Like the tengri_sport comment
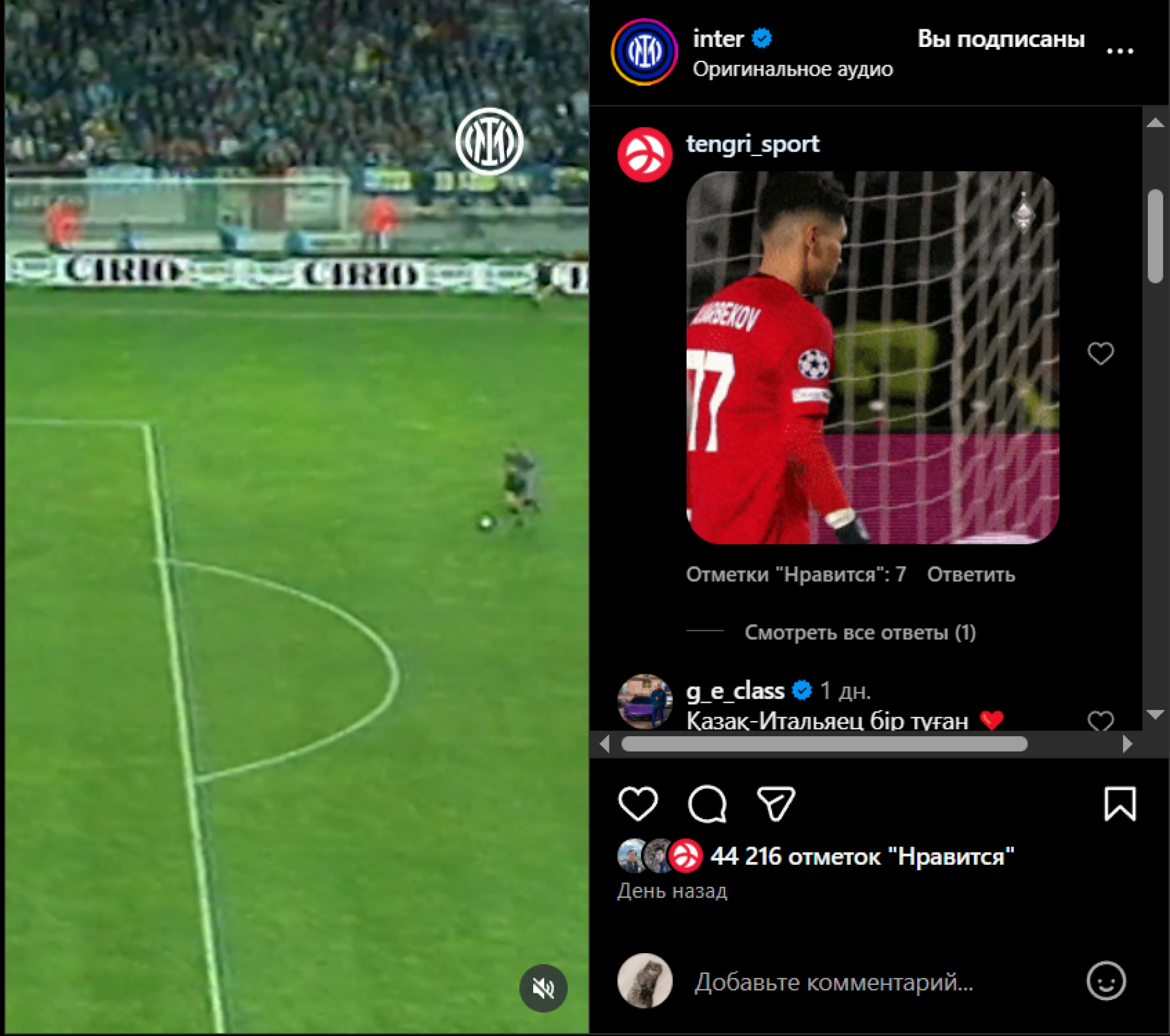 [x=1100, y=353]
